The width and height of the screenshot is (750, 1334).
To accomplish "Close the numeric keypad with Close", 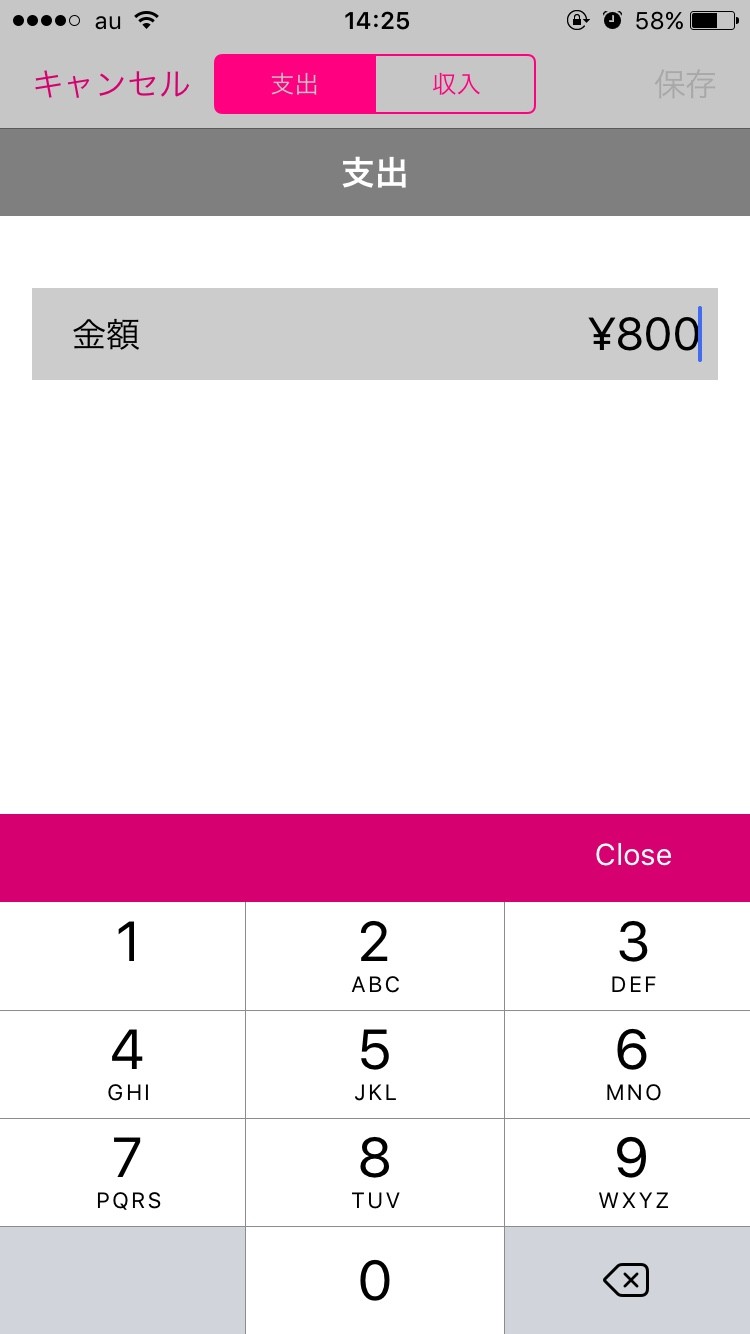I will tap(633, 855).
